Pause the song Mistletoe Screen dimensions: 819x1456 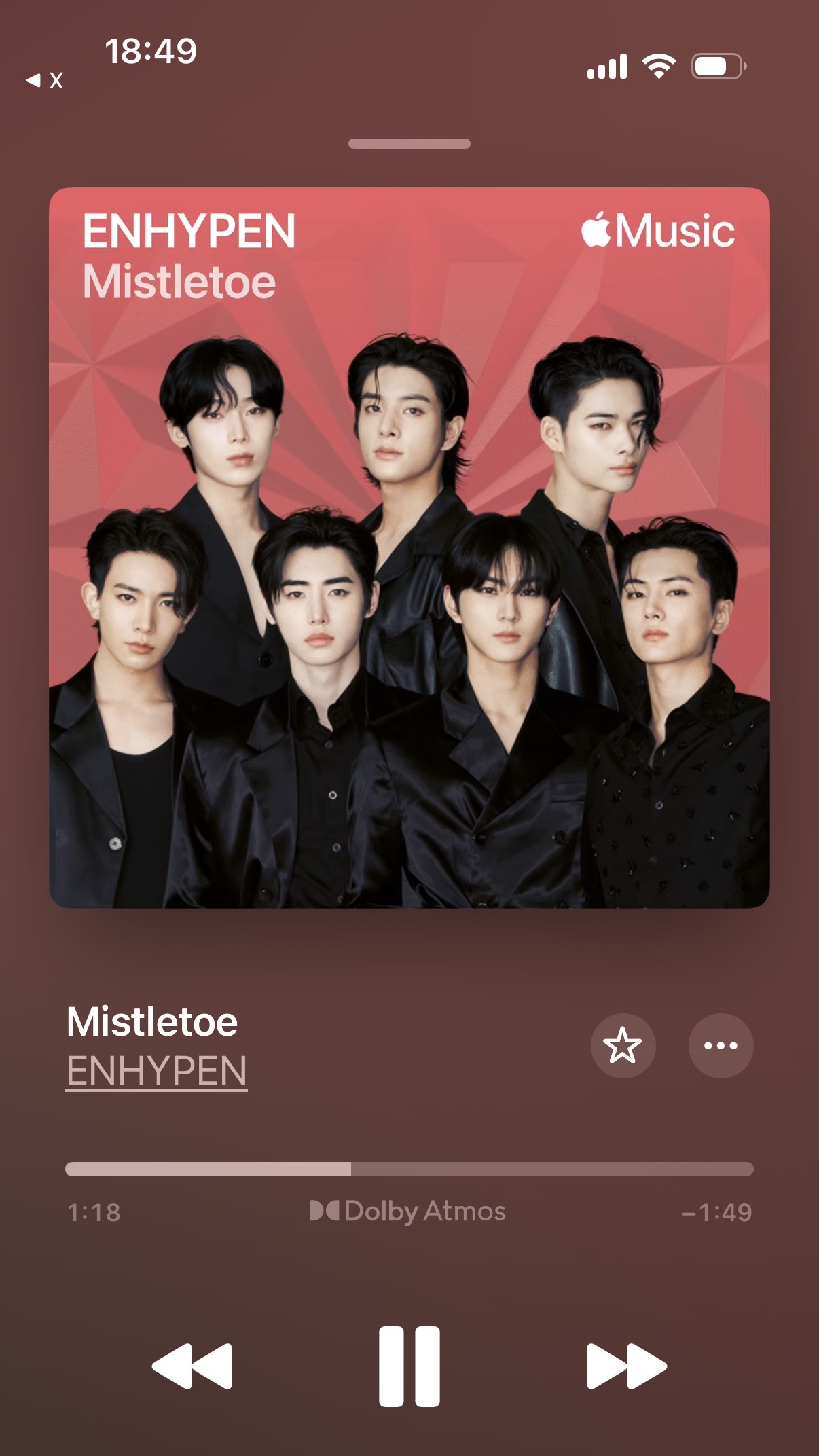tap(409, 1366)
